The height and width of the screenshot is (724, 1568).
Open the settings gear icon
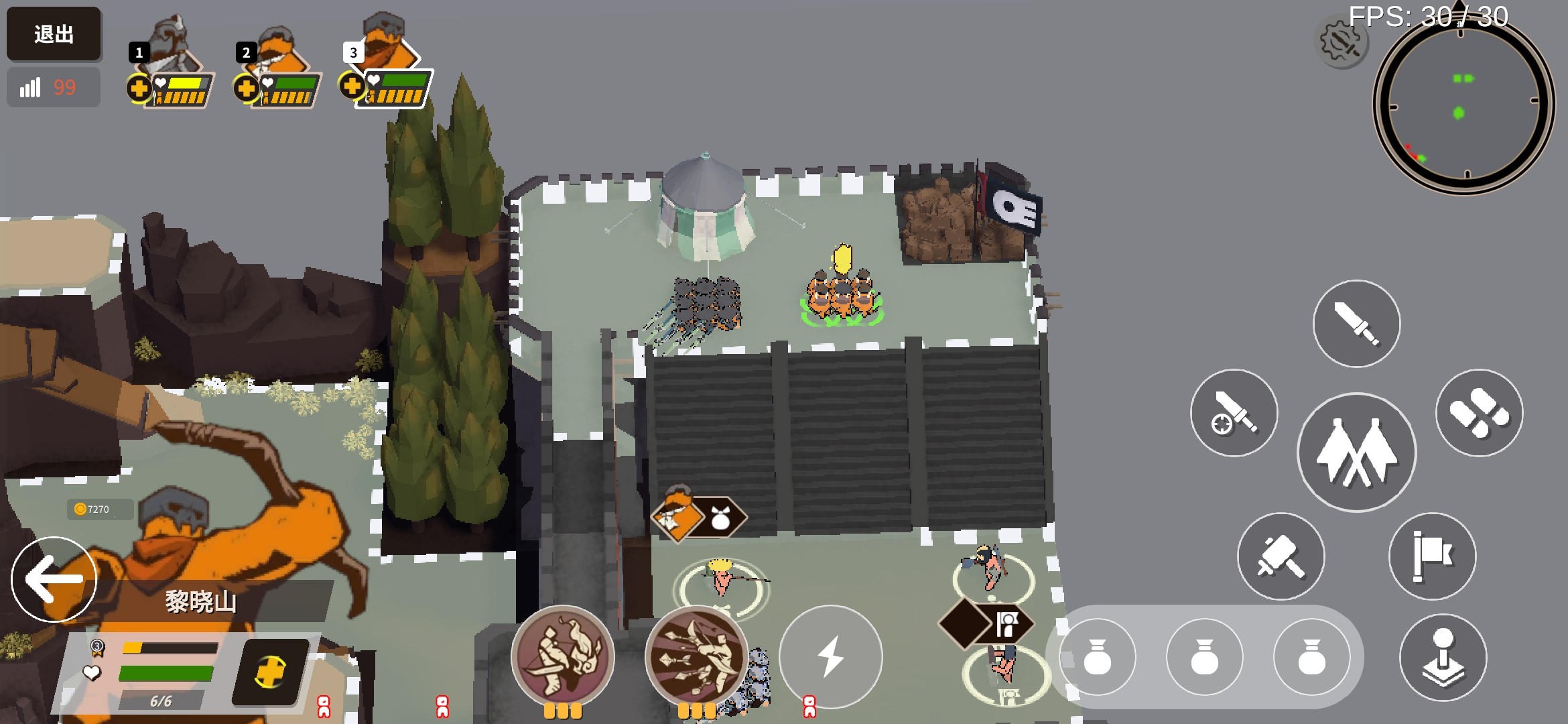(x=1342, y=43)
